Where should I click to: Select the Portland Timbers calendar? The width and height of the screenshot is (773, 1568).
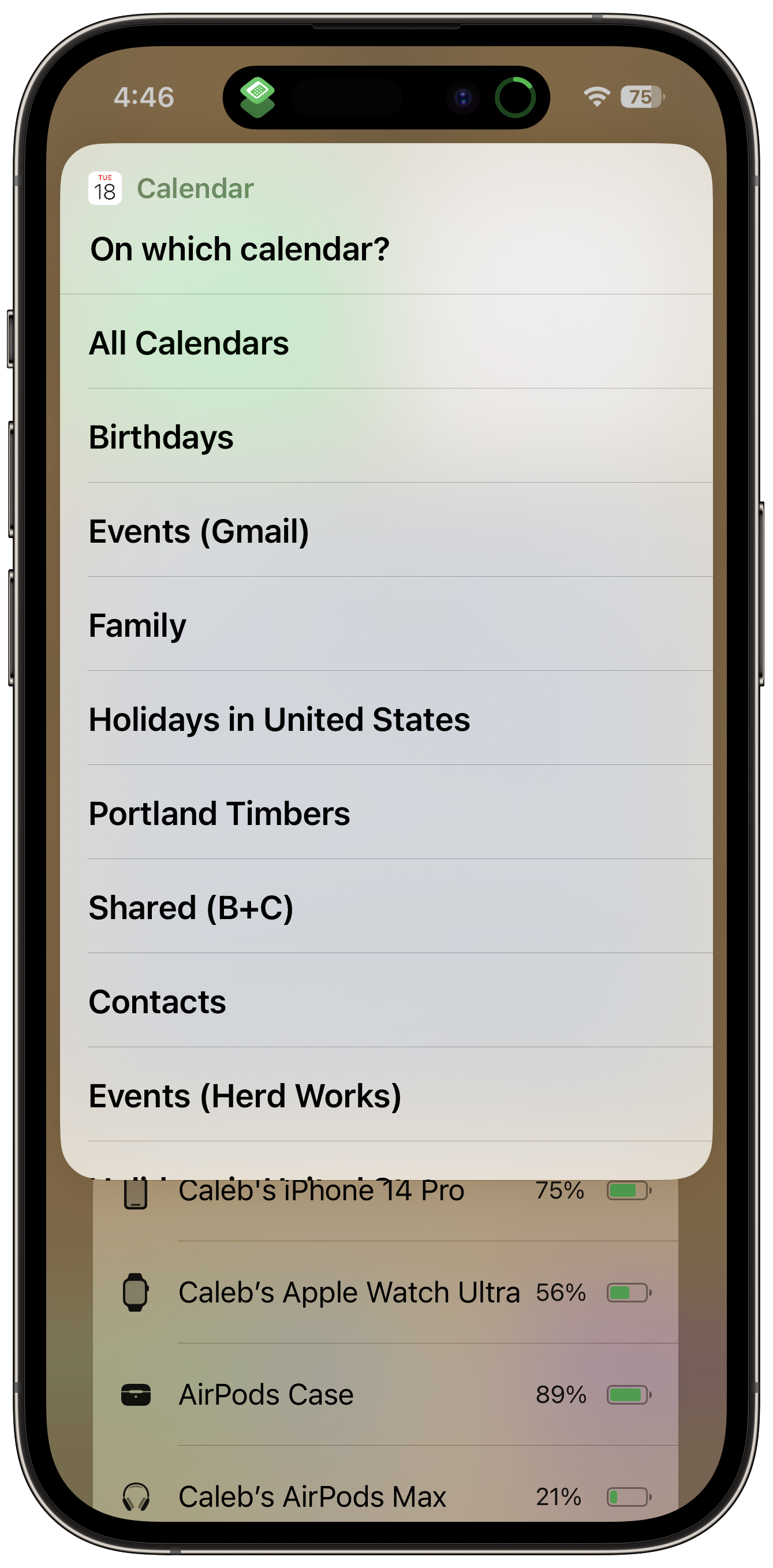219,813
